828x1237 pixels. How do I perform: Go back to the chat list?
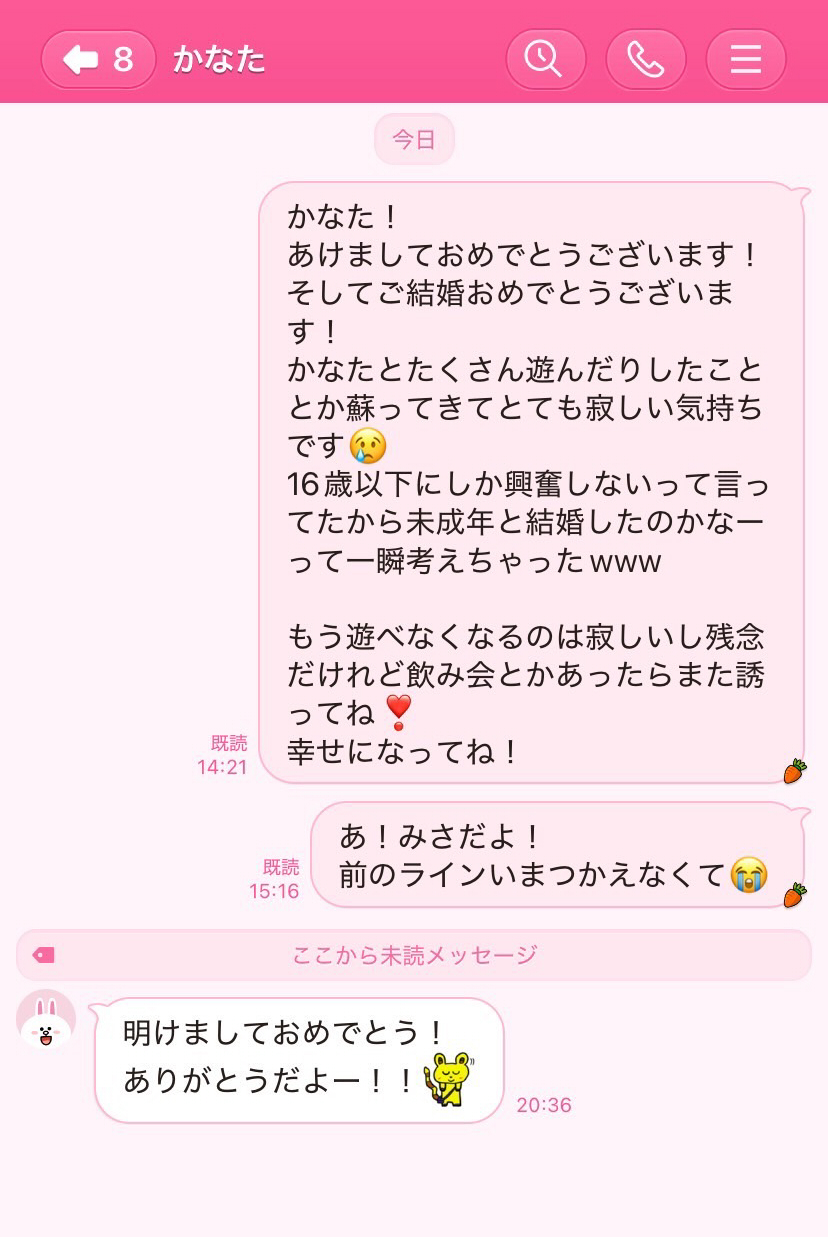pyautogui.click(x=97, y=60)
